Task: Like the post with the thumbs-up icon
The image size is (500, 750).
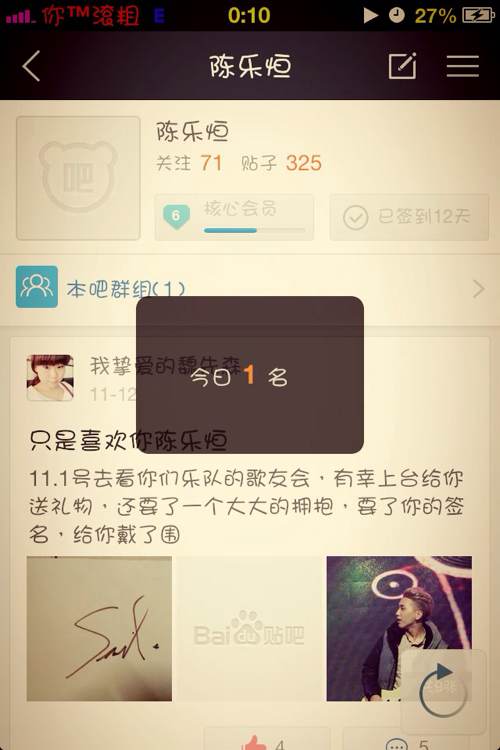Action: (x=267, y=741)
